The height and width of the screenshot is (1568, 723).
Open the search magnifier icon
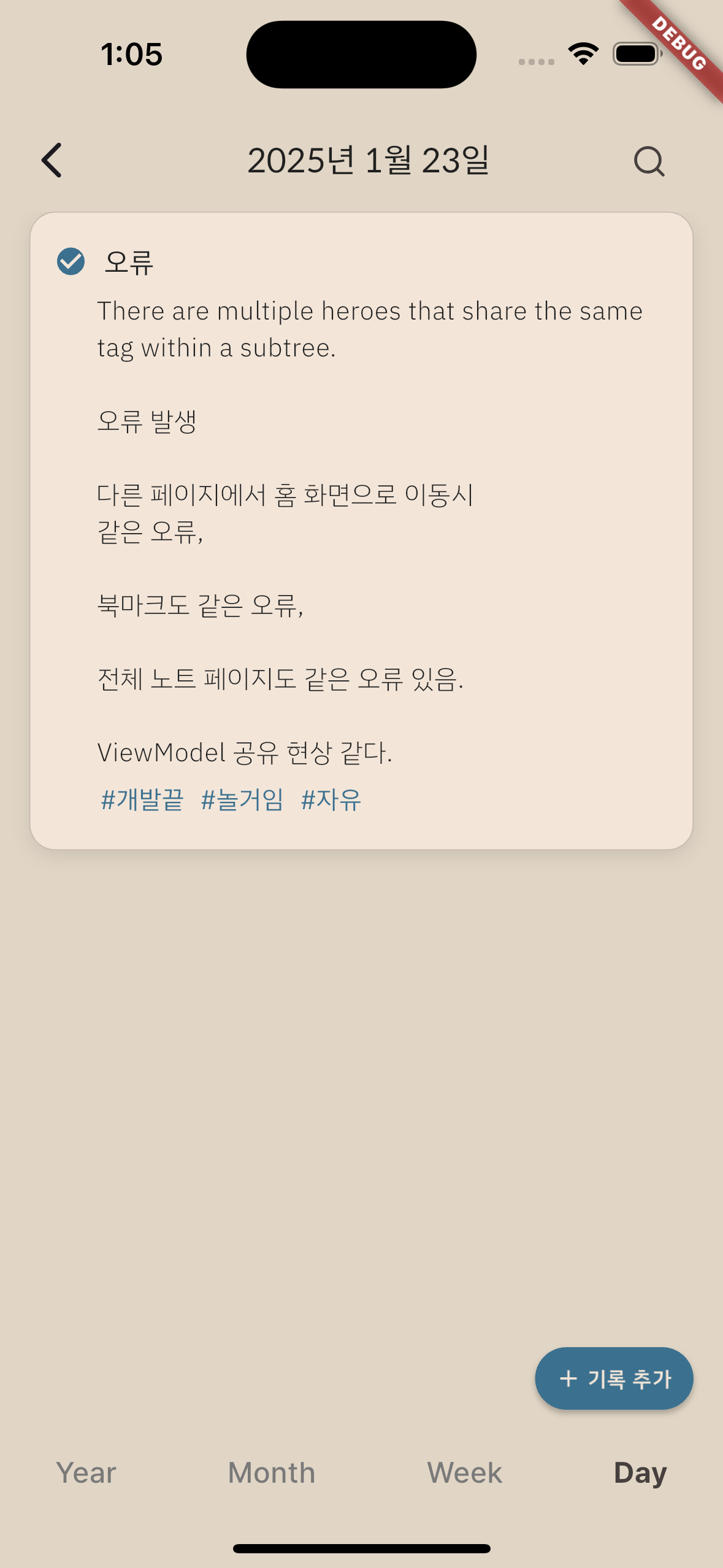click(649, 161)
